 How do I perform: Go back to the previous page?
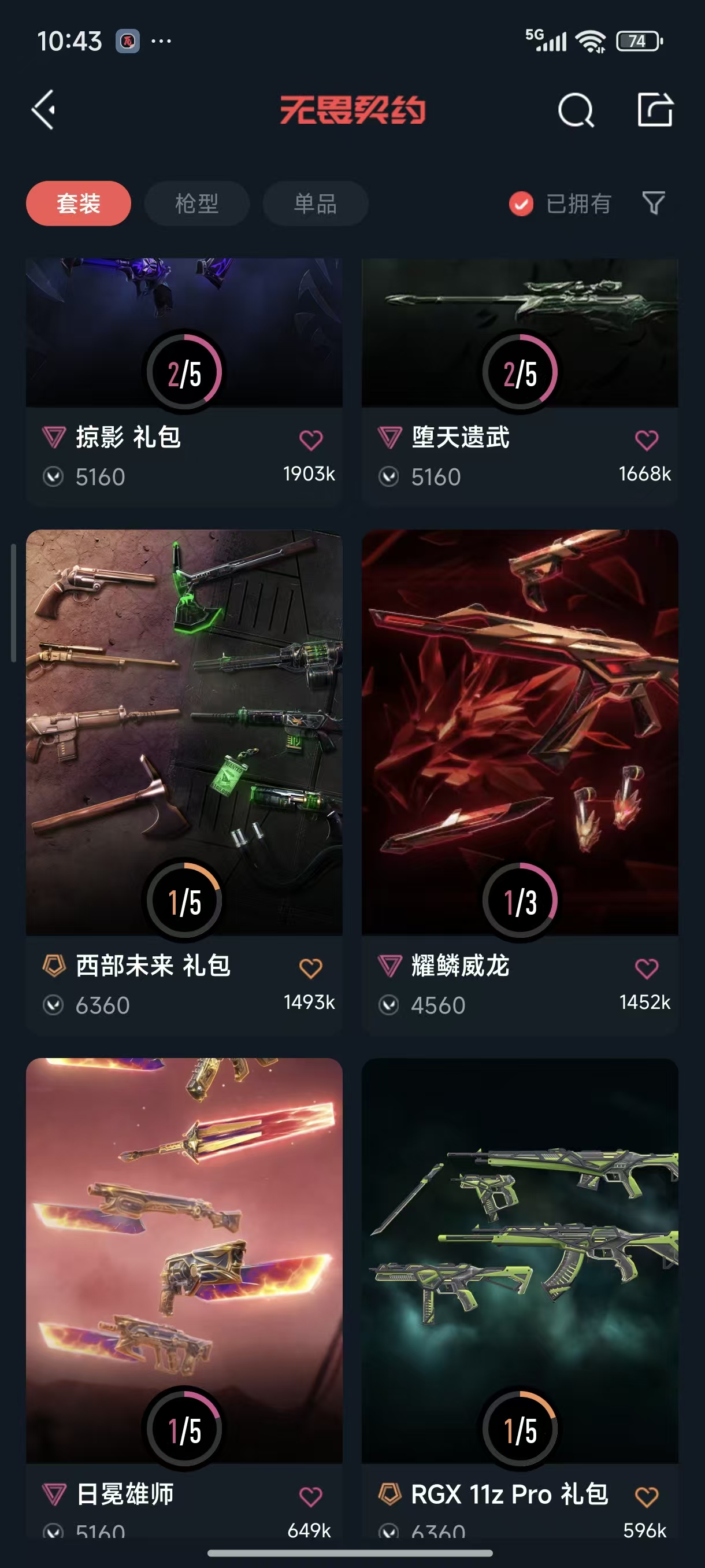point(44,110)
